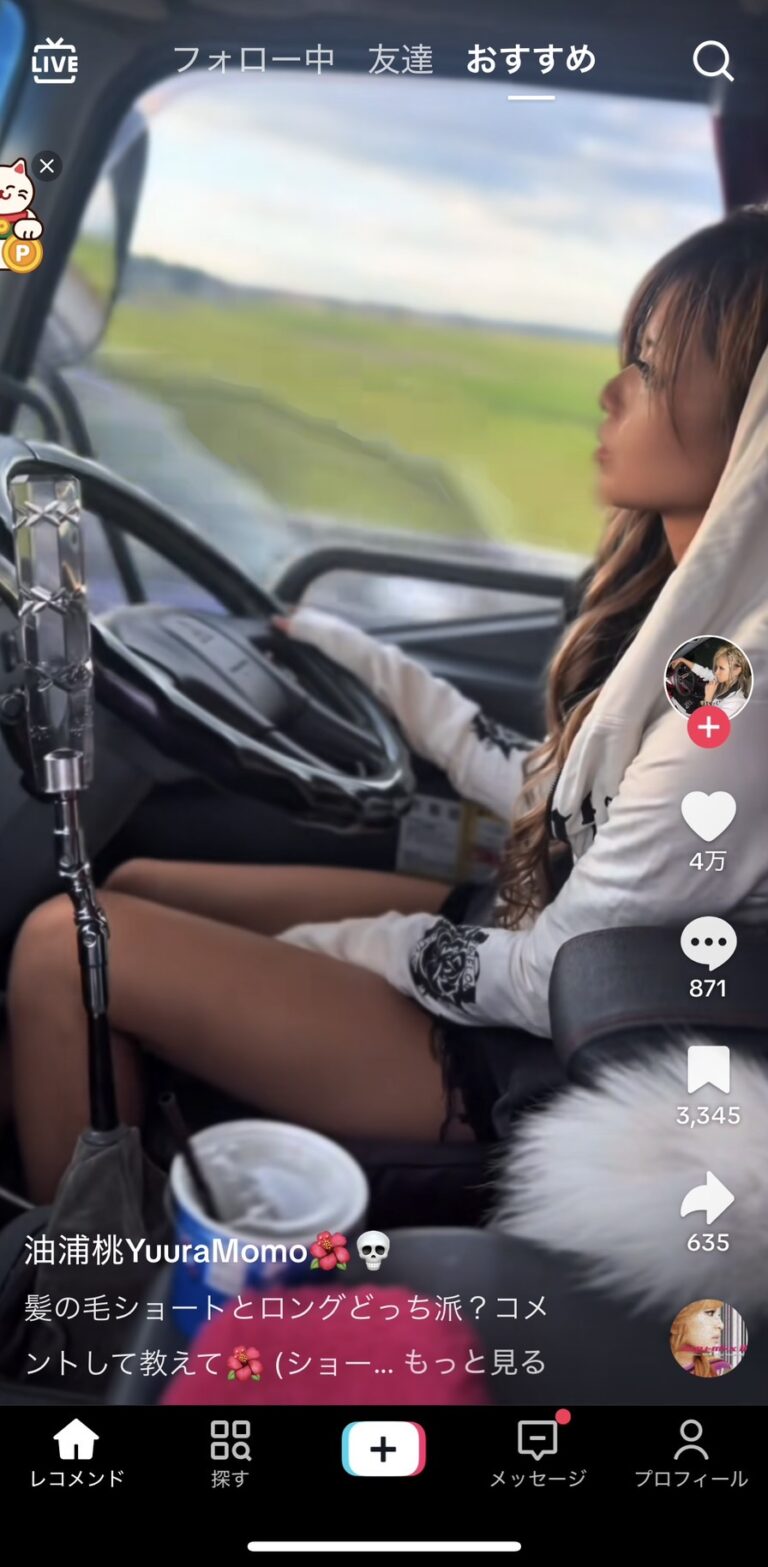Open the LIVE streams icon
This screenshot has width=768, height=1567.
(x=54, y=62)
